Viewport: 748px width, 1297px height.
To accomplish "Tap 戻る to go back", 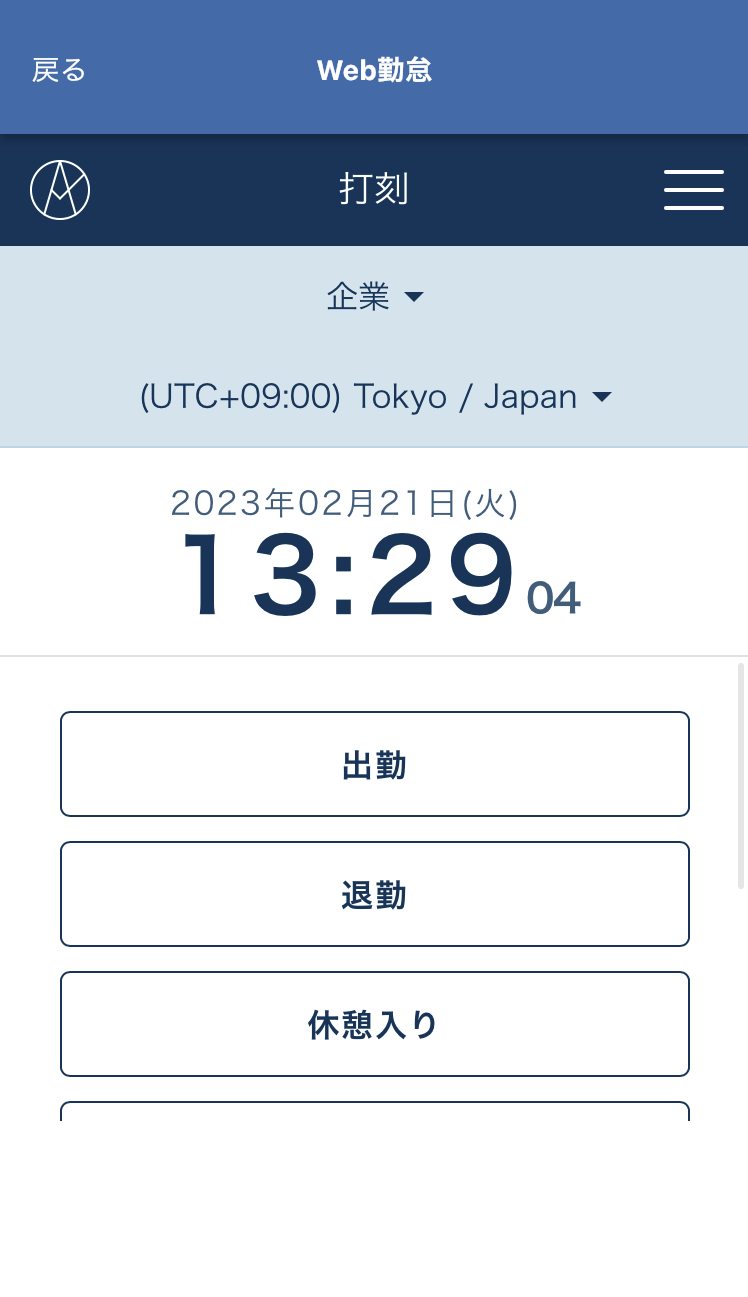I will click(x=59, y=70).
